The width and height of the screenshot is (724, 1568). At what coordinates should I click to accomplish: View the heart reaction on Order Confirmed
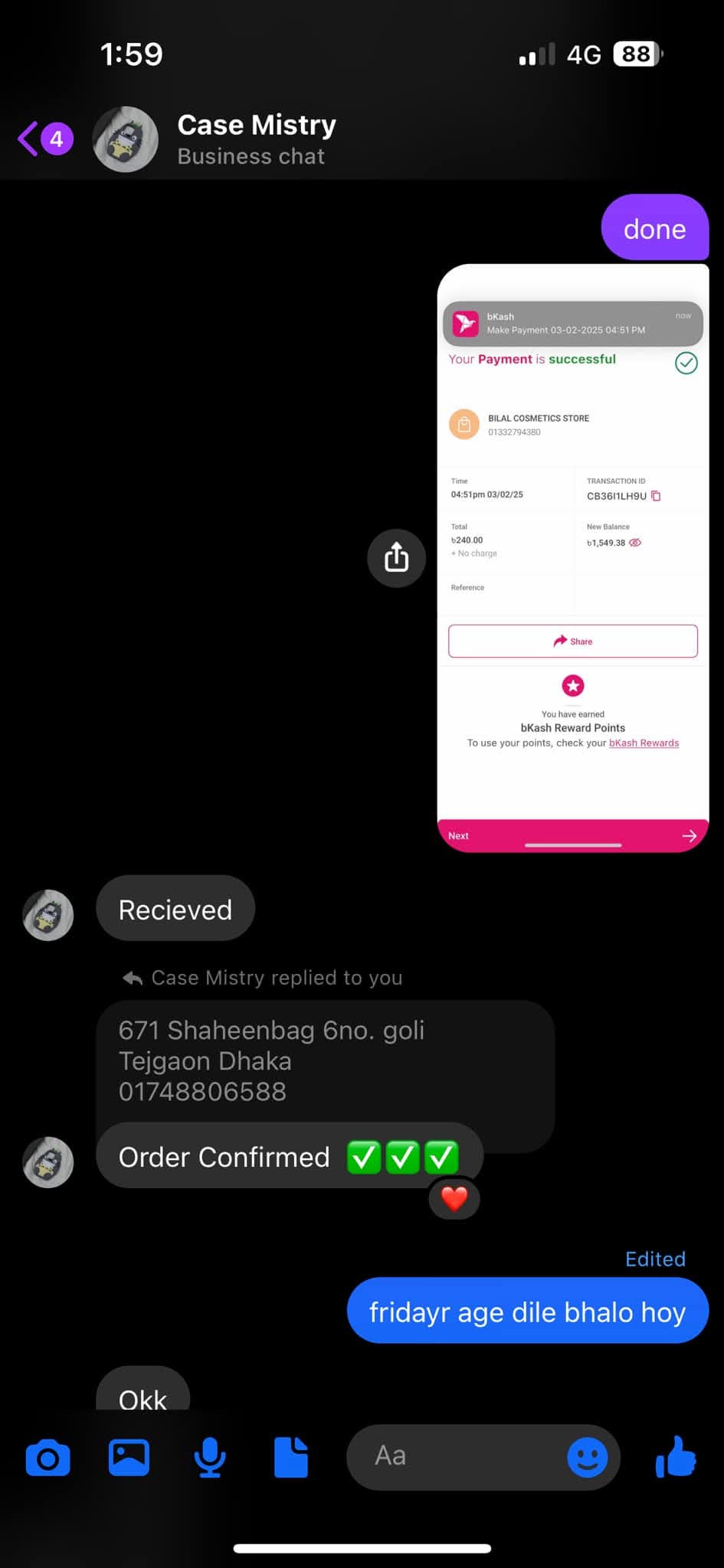pos(454,1198)
